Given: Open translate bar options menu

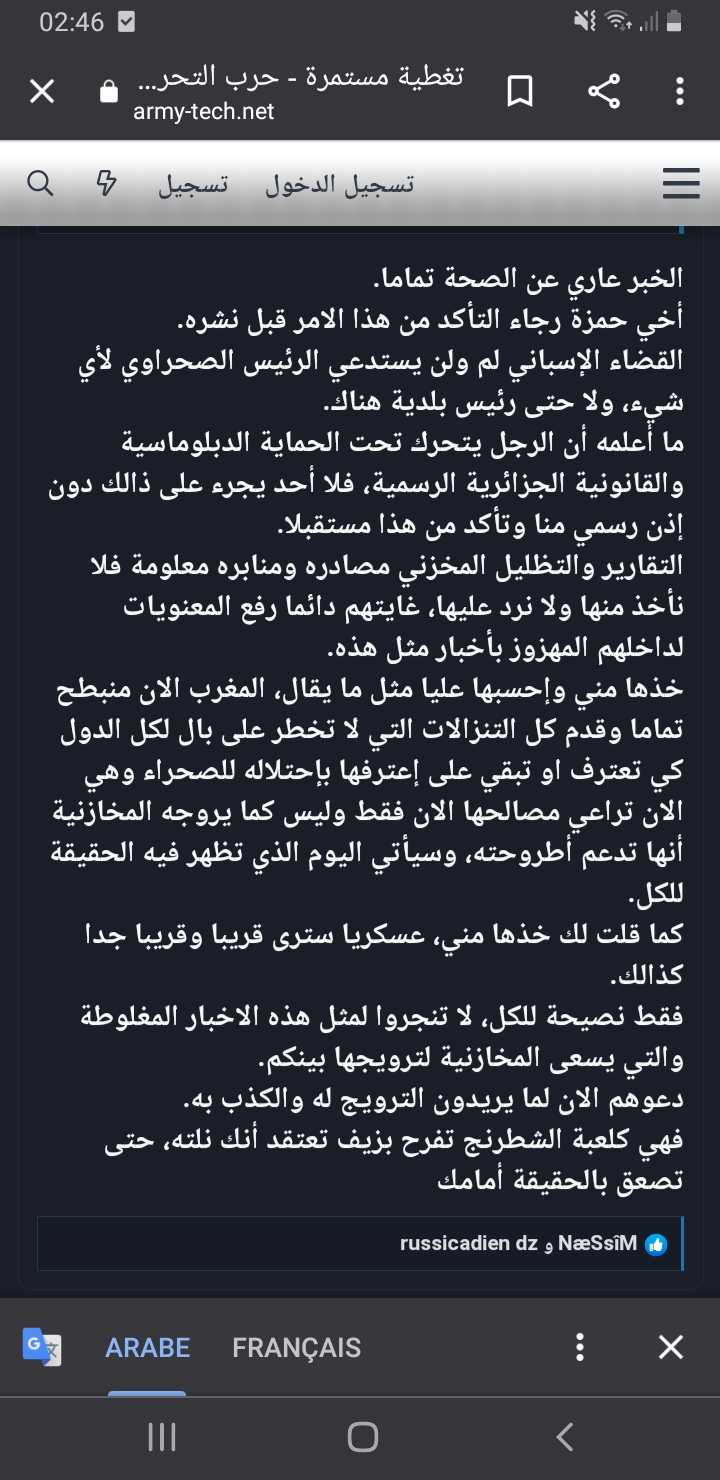Looking at the screenshot, I should pos(580,1347).
